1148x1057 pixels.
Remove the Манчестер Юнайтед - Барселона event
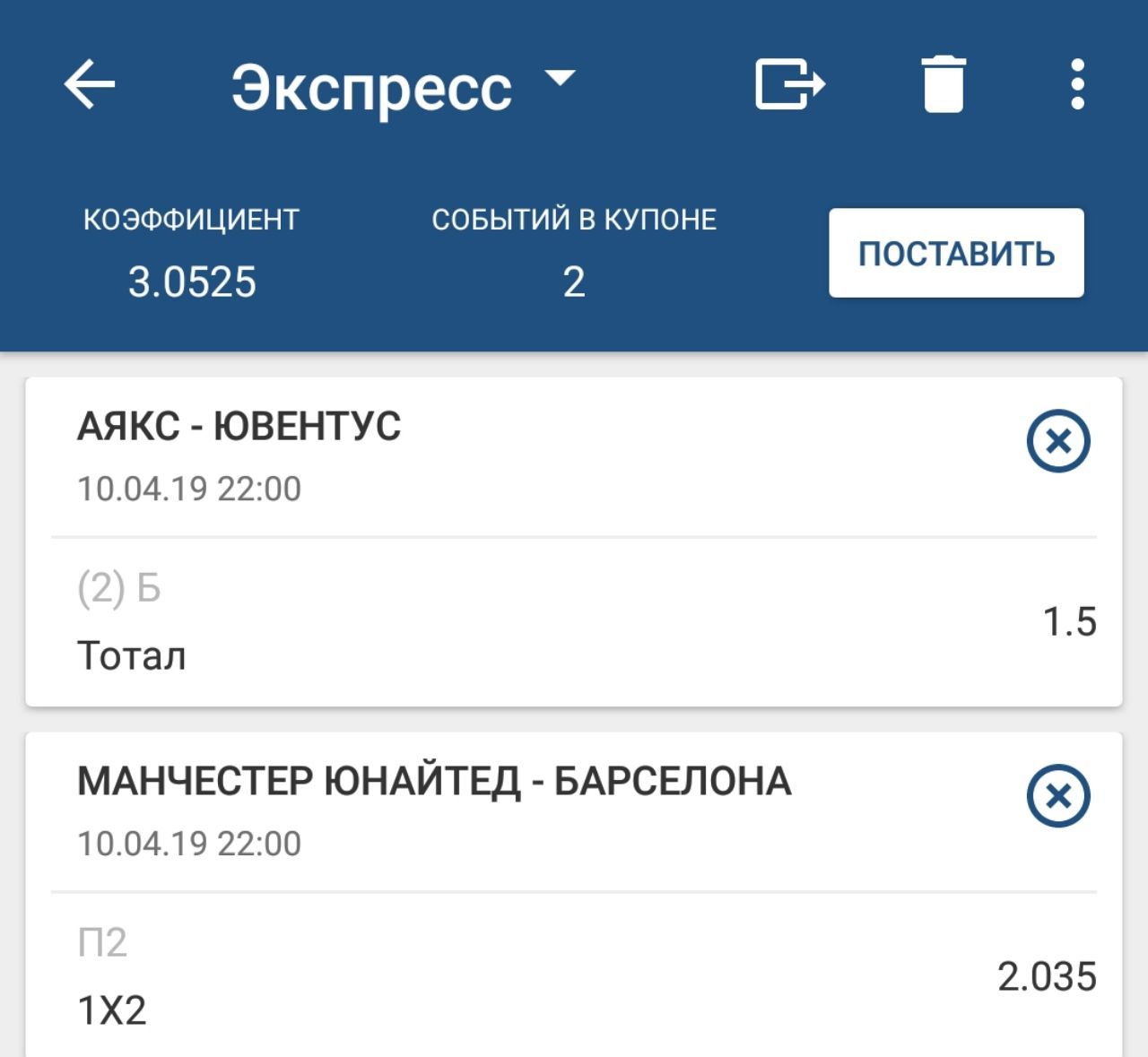1058,796
